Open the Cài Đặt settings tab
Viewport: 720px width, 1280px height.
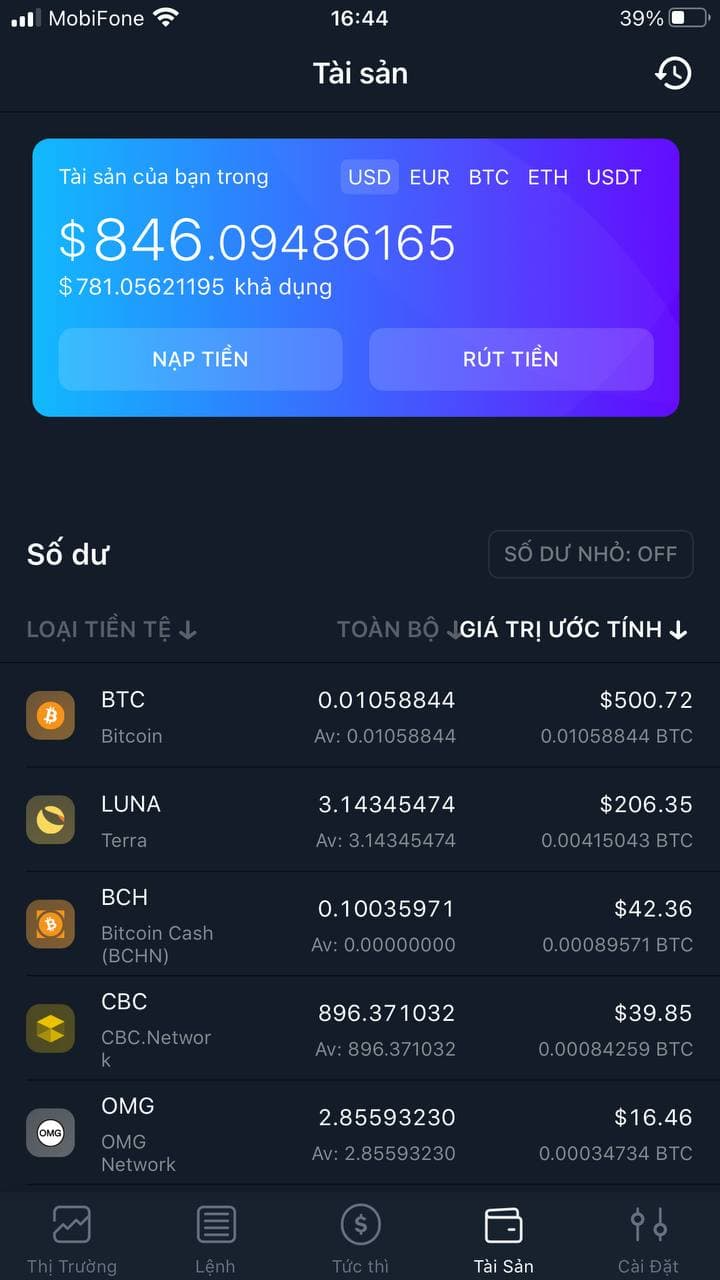648,1238
